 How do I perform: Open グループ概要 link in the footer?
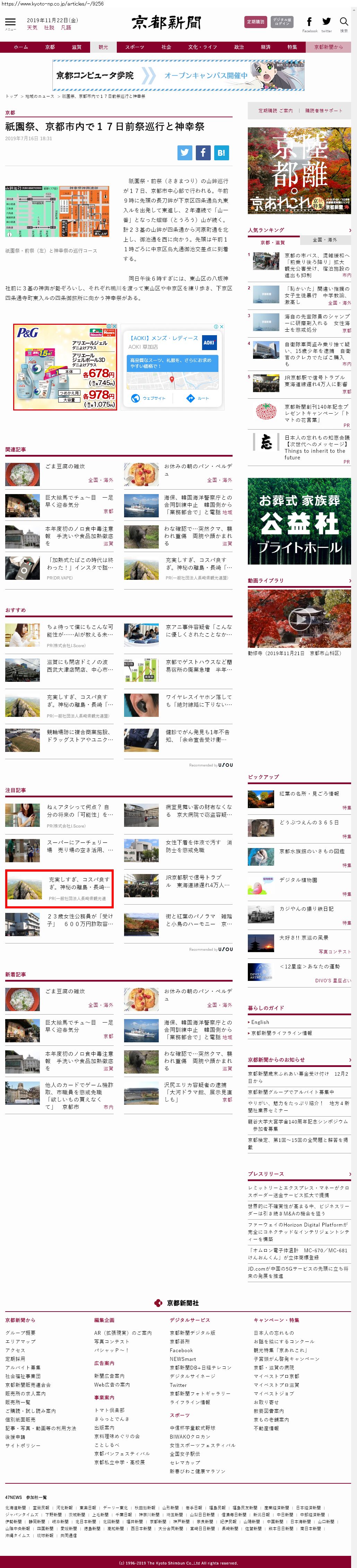20,1332
